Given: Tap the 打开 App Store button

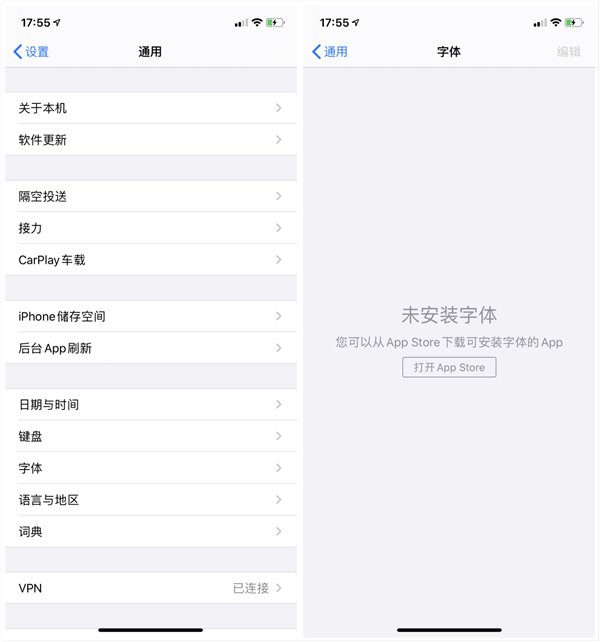Looking at the screenshot, I should point(449,367).
